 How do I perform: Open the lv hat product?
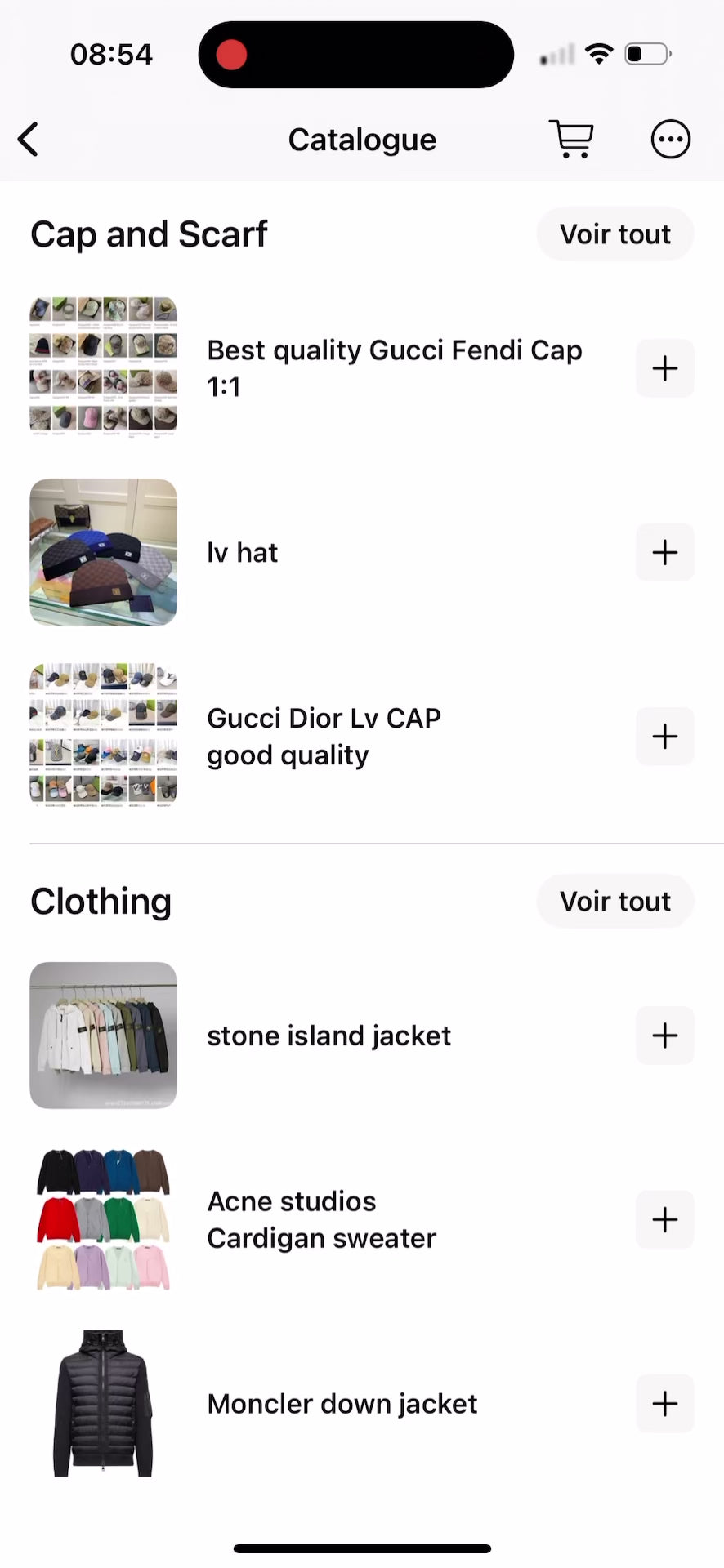tap(242, 553)
